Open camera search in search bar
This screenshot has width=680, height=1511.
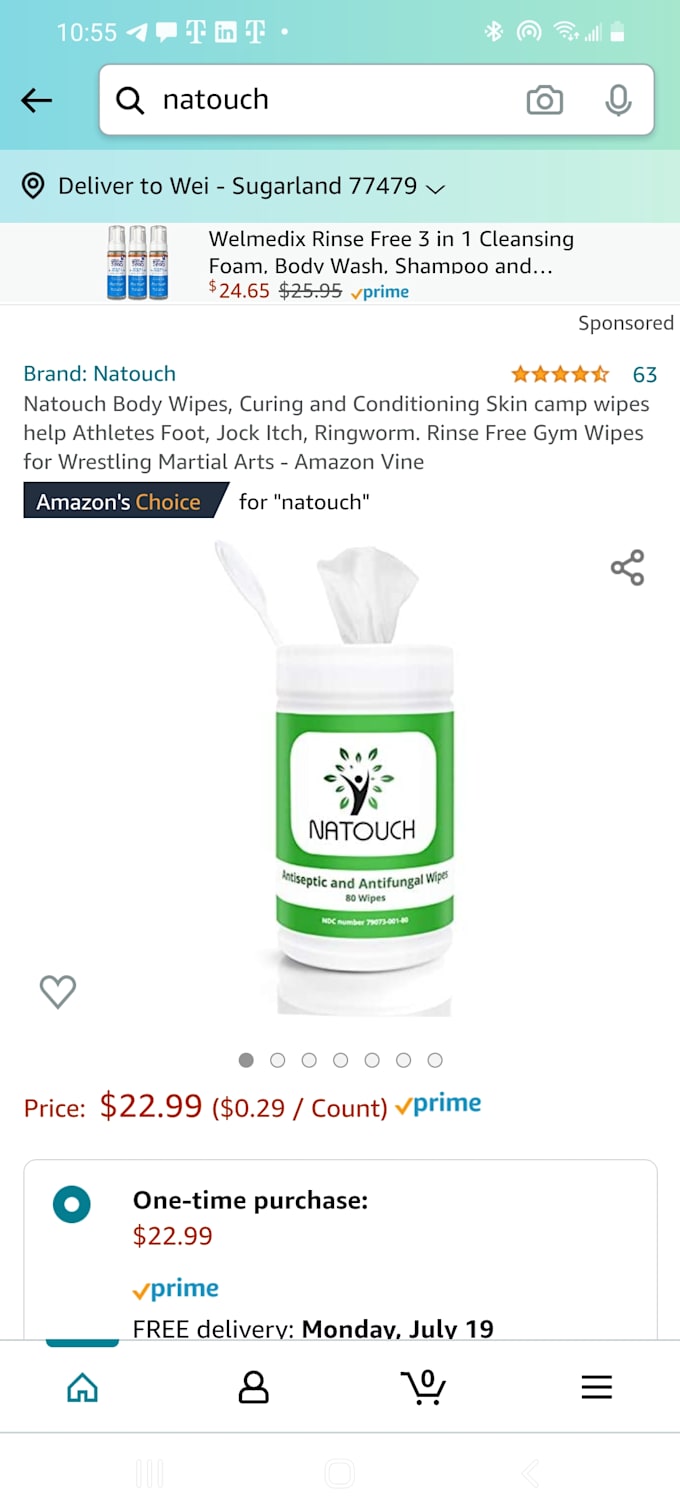[544, 100]
